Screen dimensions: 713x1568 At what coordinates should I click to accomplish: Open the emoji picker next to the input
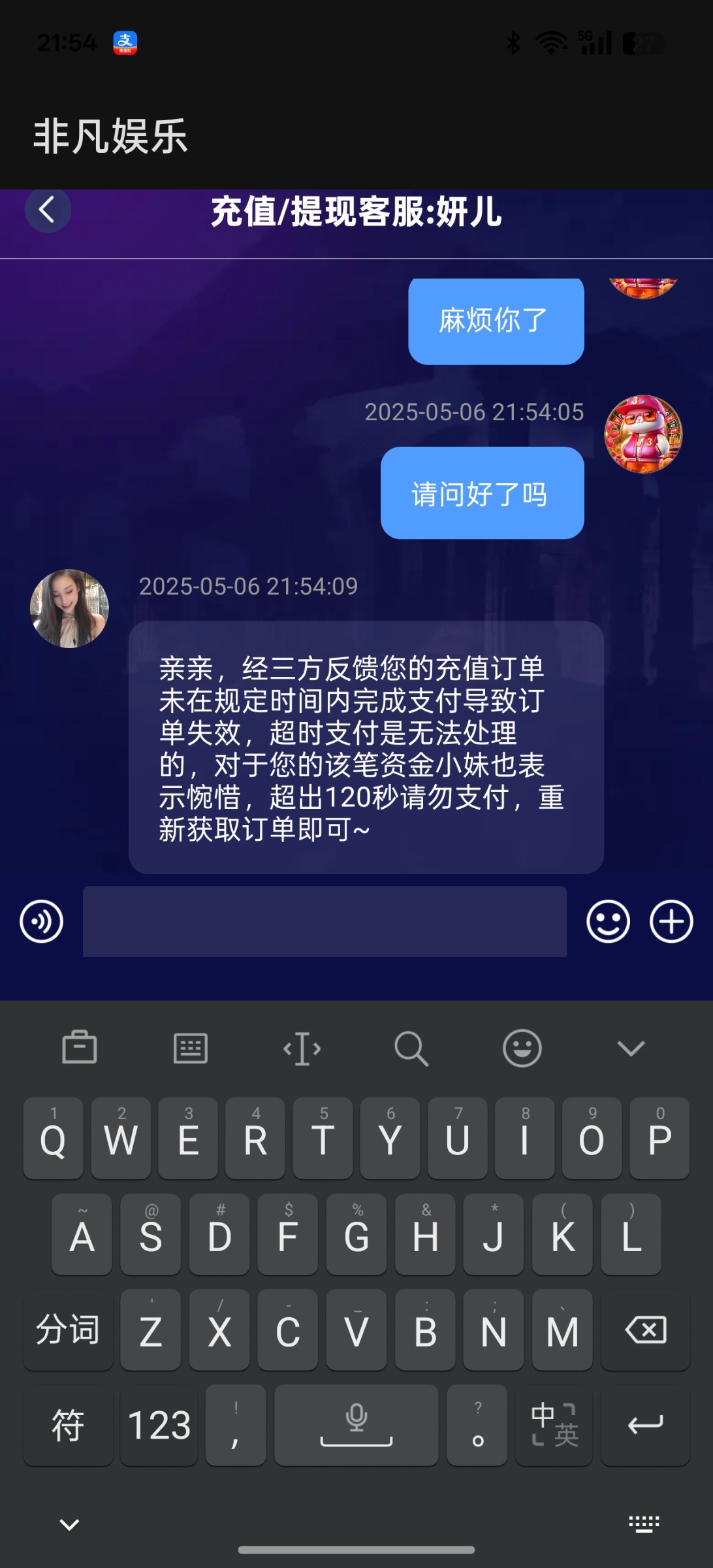(608, 922)
